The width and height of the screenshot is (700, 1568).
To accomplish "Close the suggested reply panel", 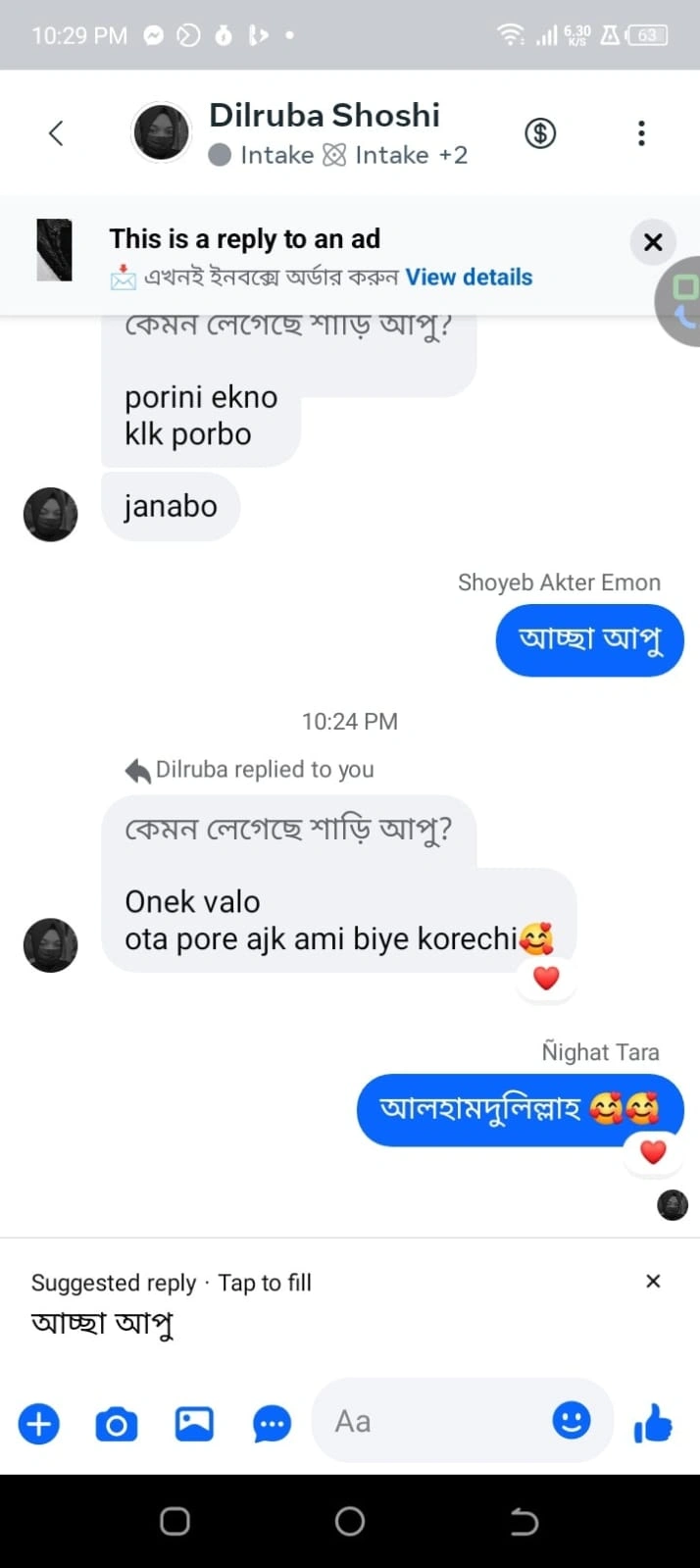I will pyautogui.click(x=653, y=1281).
